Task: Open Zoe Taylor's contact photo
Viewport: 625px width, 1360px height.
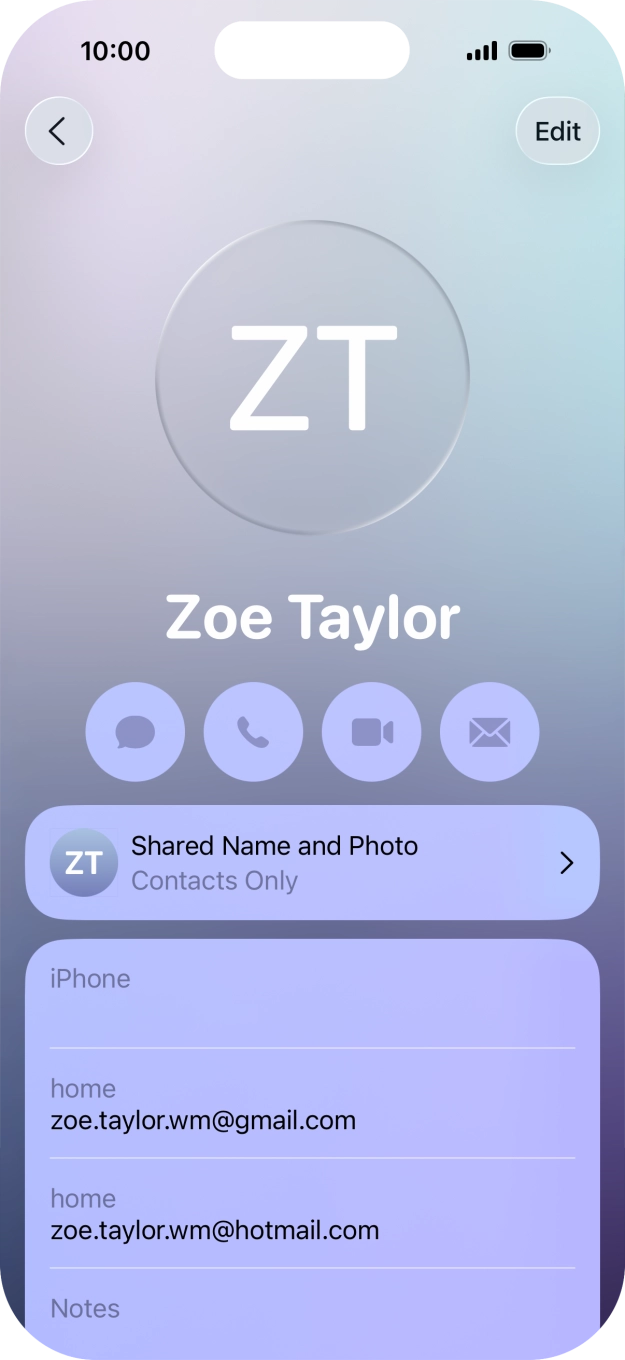Action: pyautogui.click(x=312, y=376)
